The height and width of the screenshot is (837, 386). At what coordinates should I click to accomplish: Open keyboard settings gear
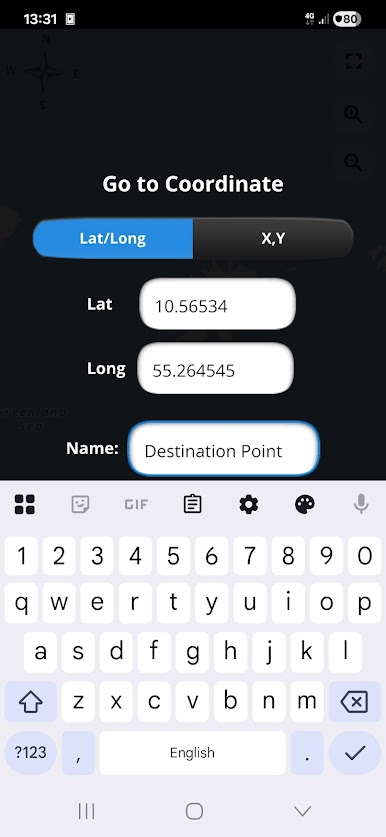pyautogui.click(x=248, y=504)
